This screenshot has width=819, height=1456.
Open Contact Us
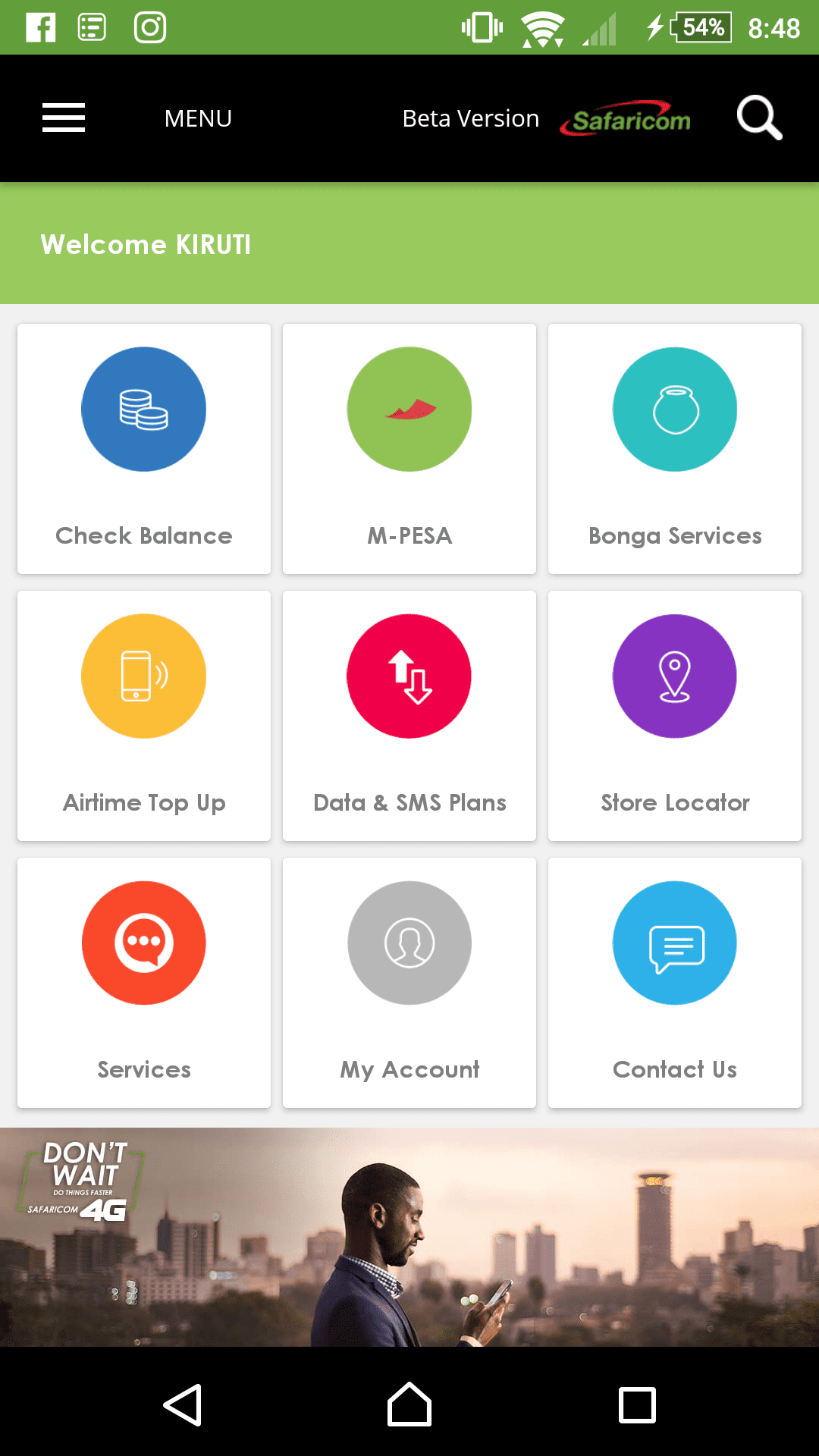coord(675,983)
